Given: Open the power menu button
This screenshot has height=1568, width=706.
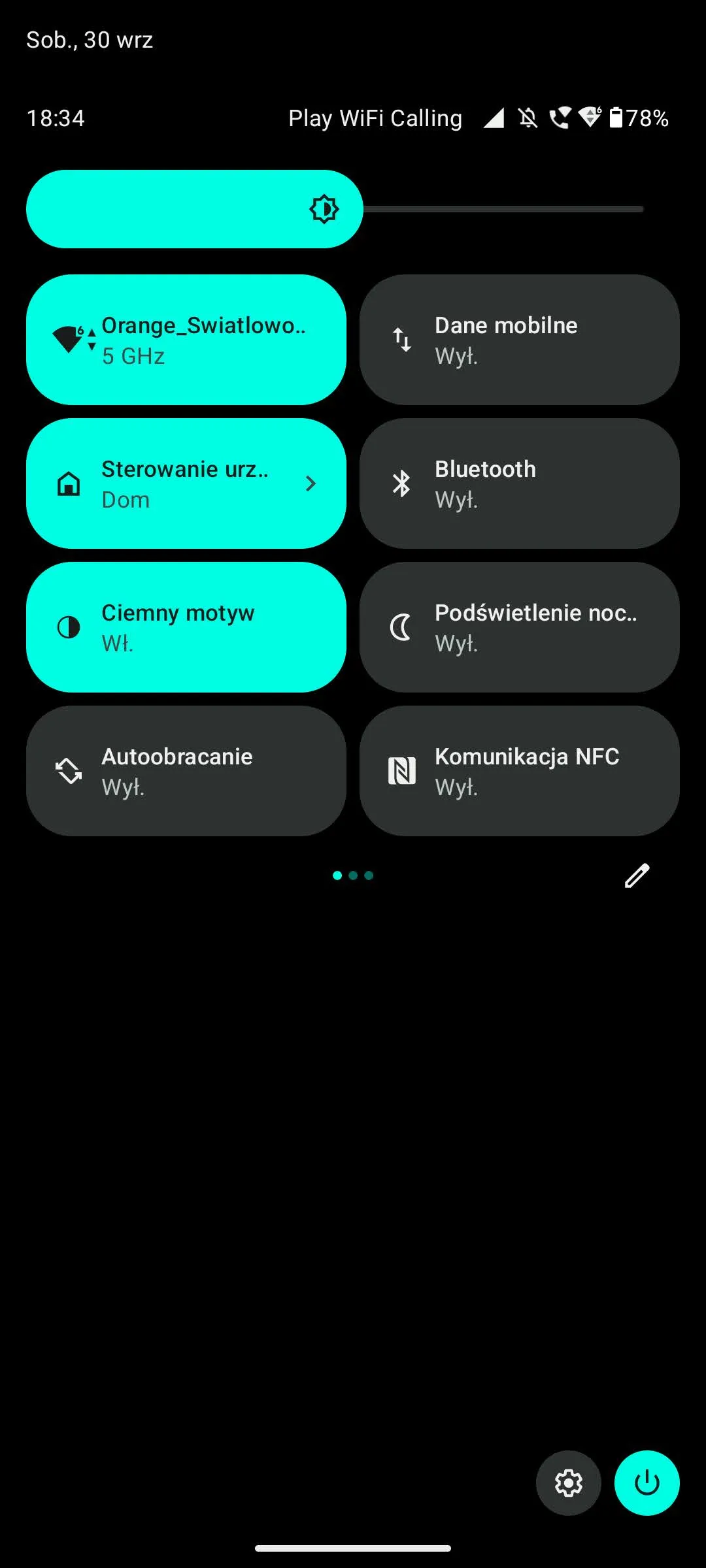Looking at the screenshot, I should [x=647, y=1483].
